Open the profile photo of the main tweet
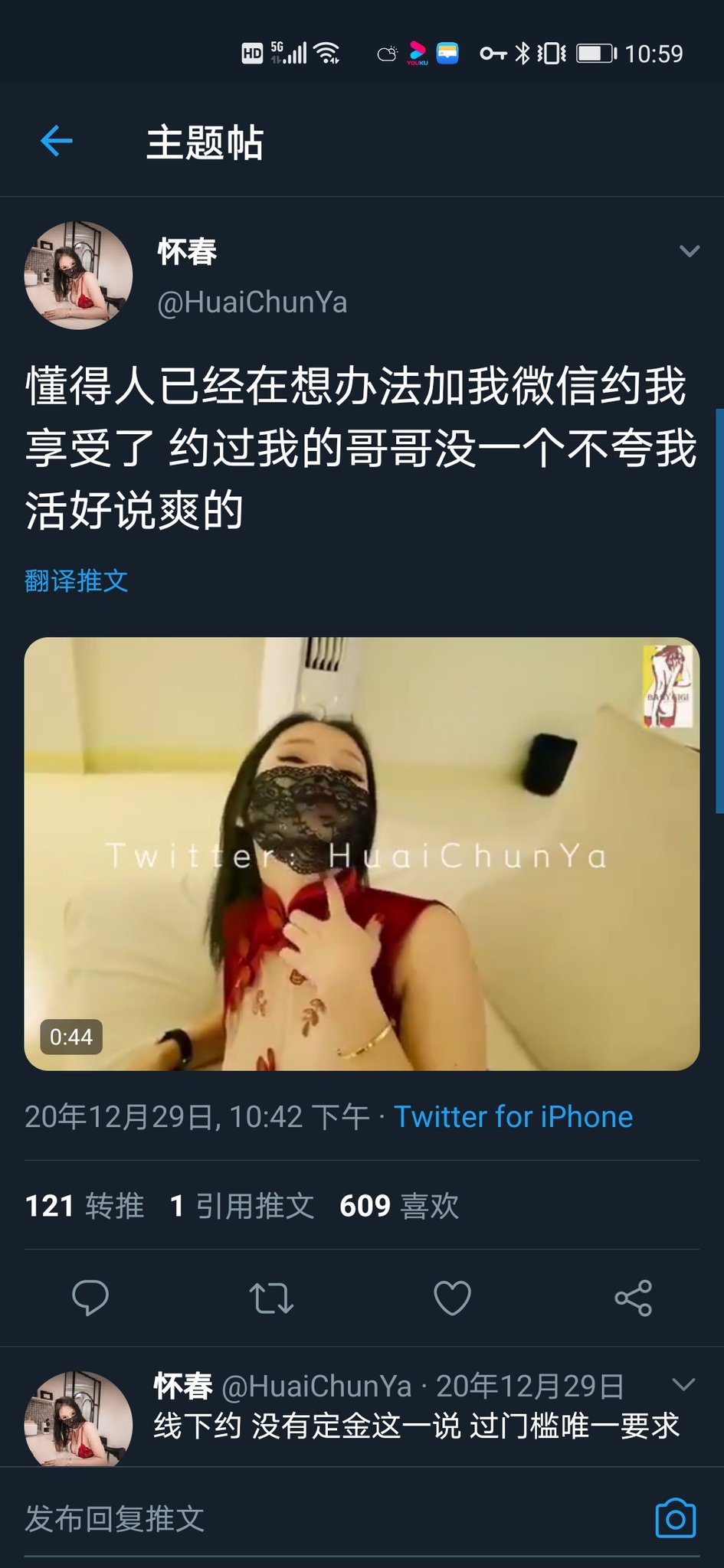 (78, 276)
